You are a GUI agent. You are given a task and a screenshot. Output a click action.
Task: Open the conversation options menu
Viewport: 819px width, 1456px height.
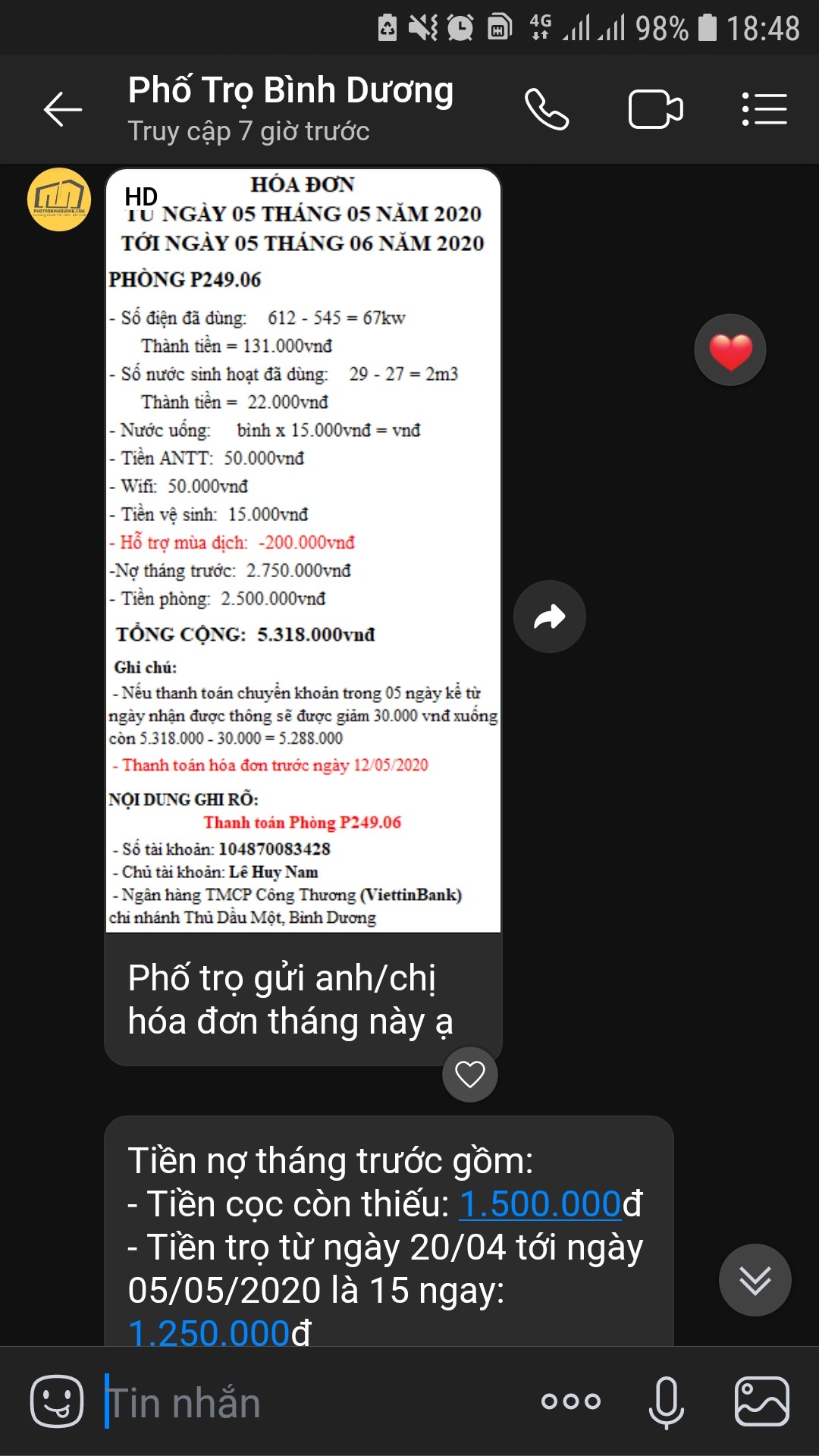click(x=764, y=110)
